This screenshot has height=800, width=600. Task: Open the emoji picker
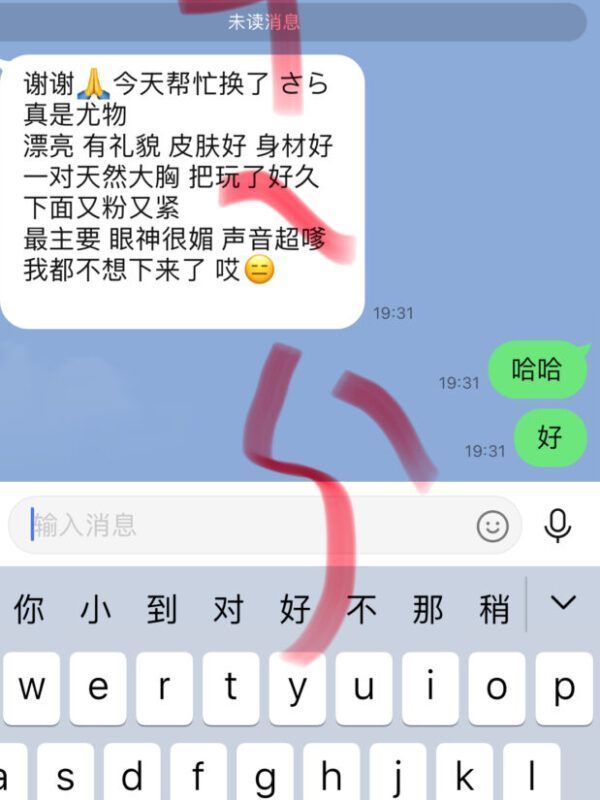click(492, 526)
